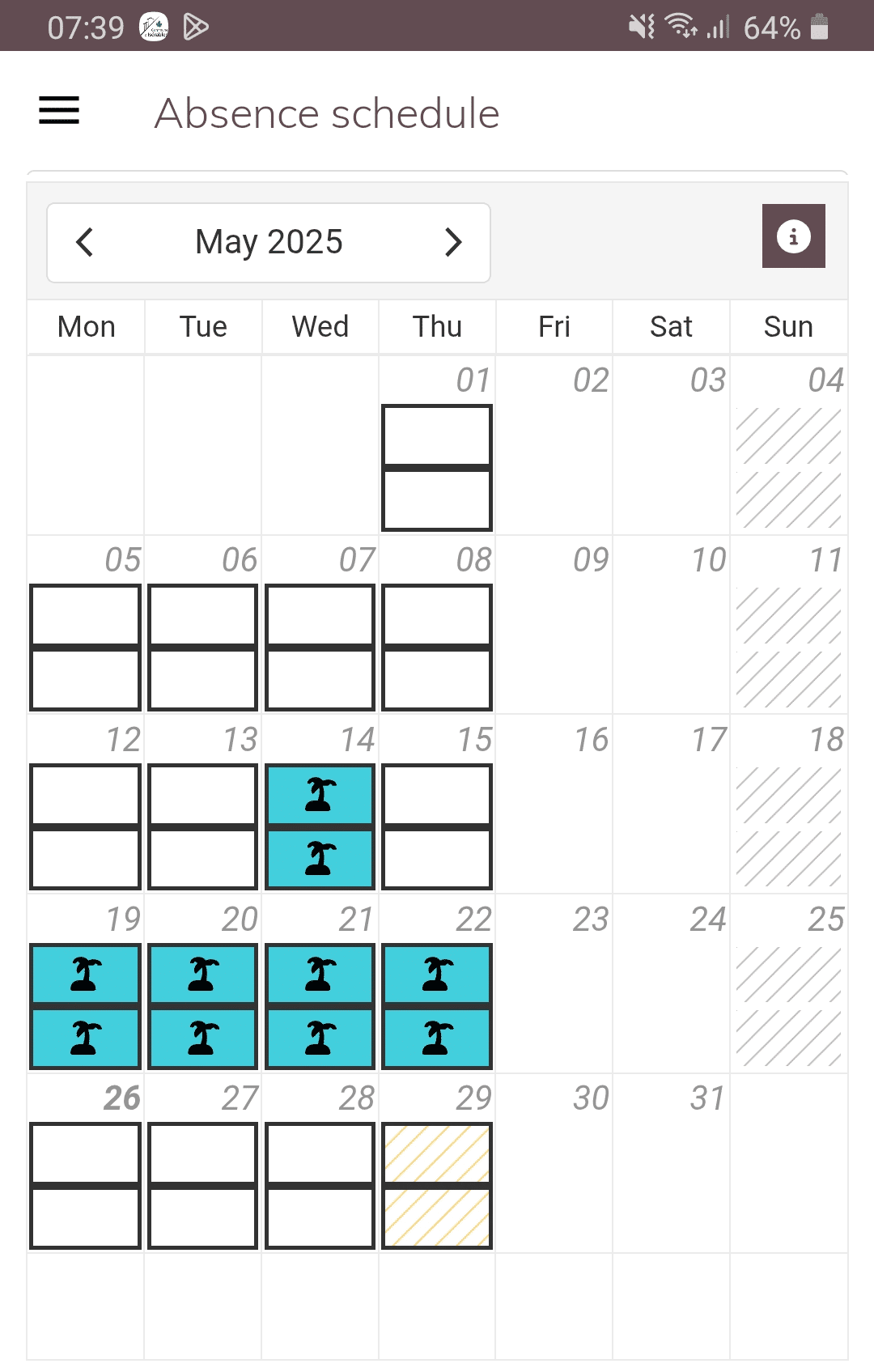
Task: Select today's date May 26
Action: (x=86, y=1185)
